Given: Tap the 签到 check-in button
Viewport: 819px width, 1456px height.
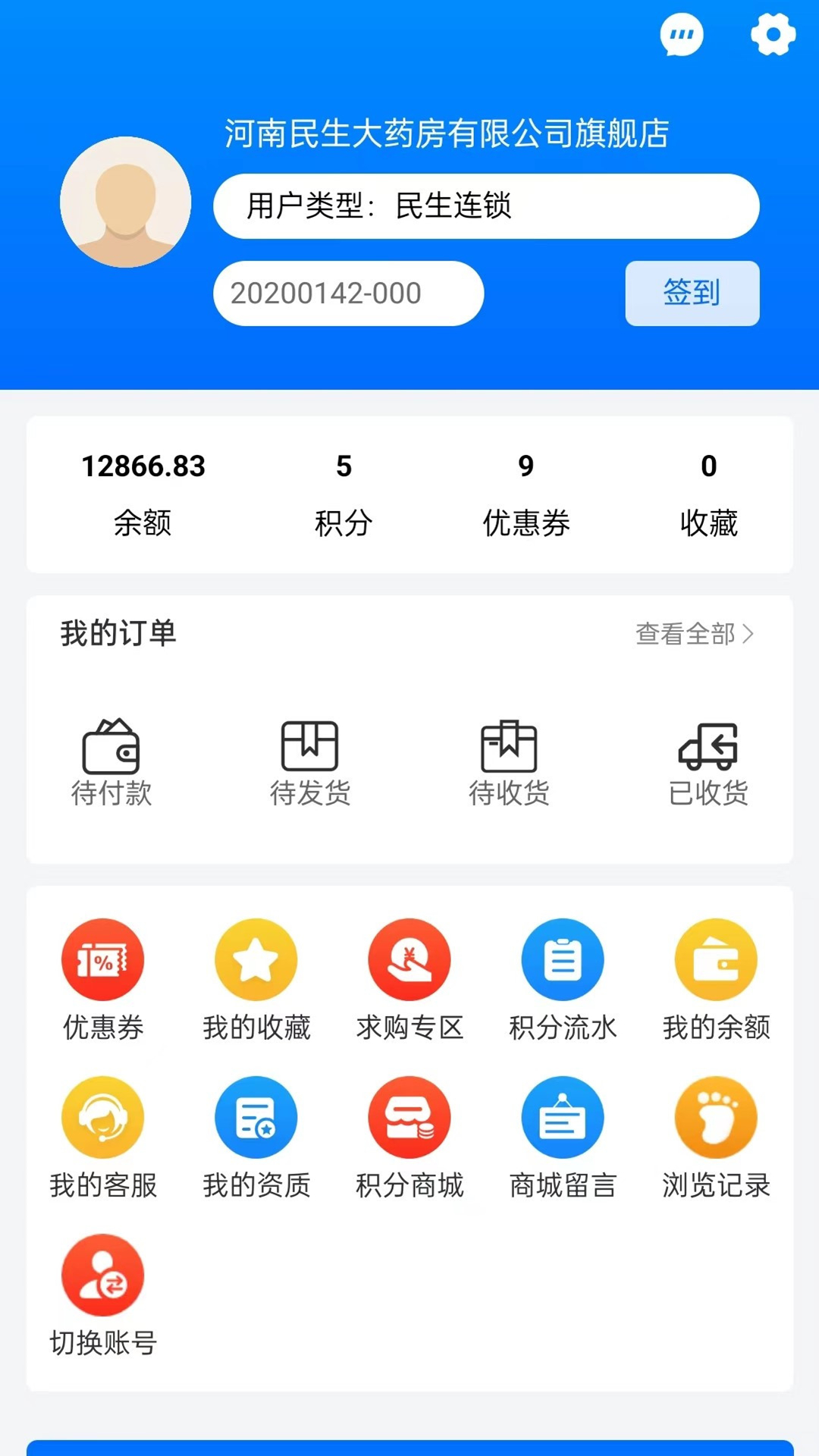Looking at the screenshot, I should (692, 293).
